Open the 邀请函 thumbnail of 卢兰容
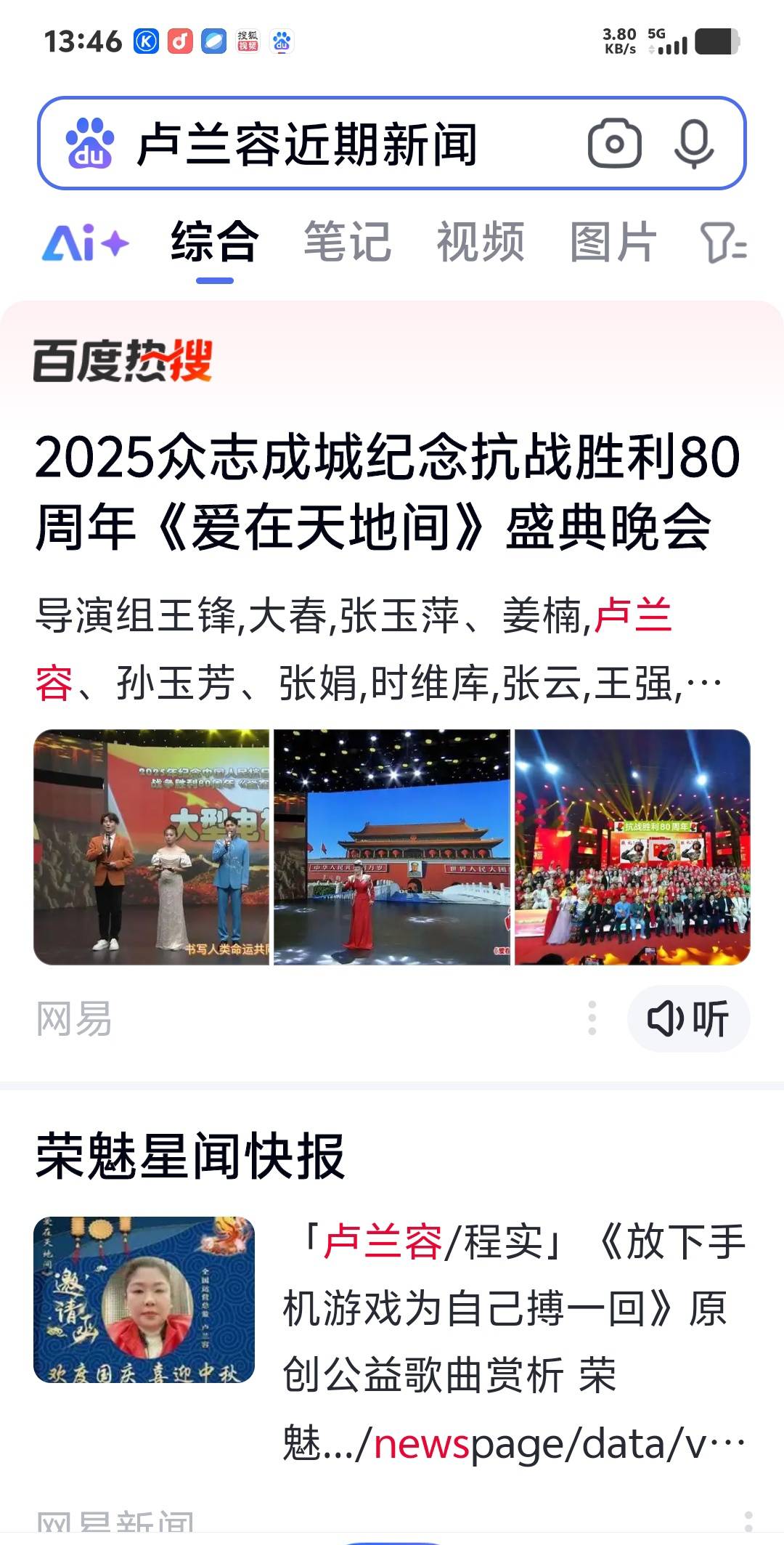This screenshot has width=784, height=1545. pos(144,1299)
